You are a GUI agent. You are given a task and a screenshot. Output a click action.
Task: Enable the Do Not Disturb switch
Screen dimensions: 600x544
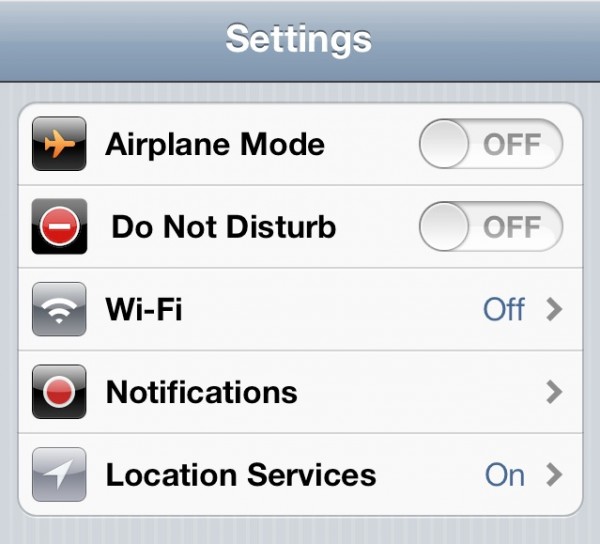pyautogui.click(x=490, y=228)
